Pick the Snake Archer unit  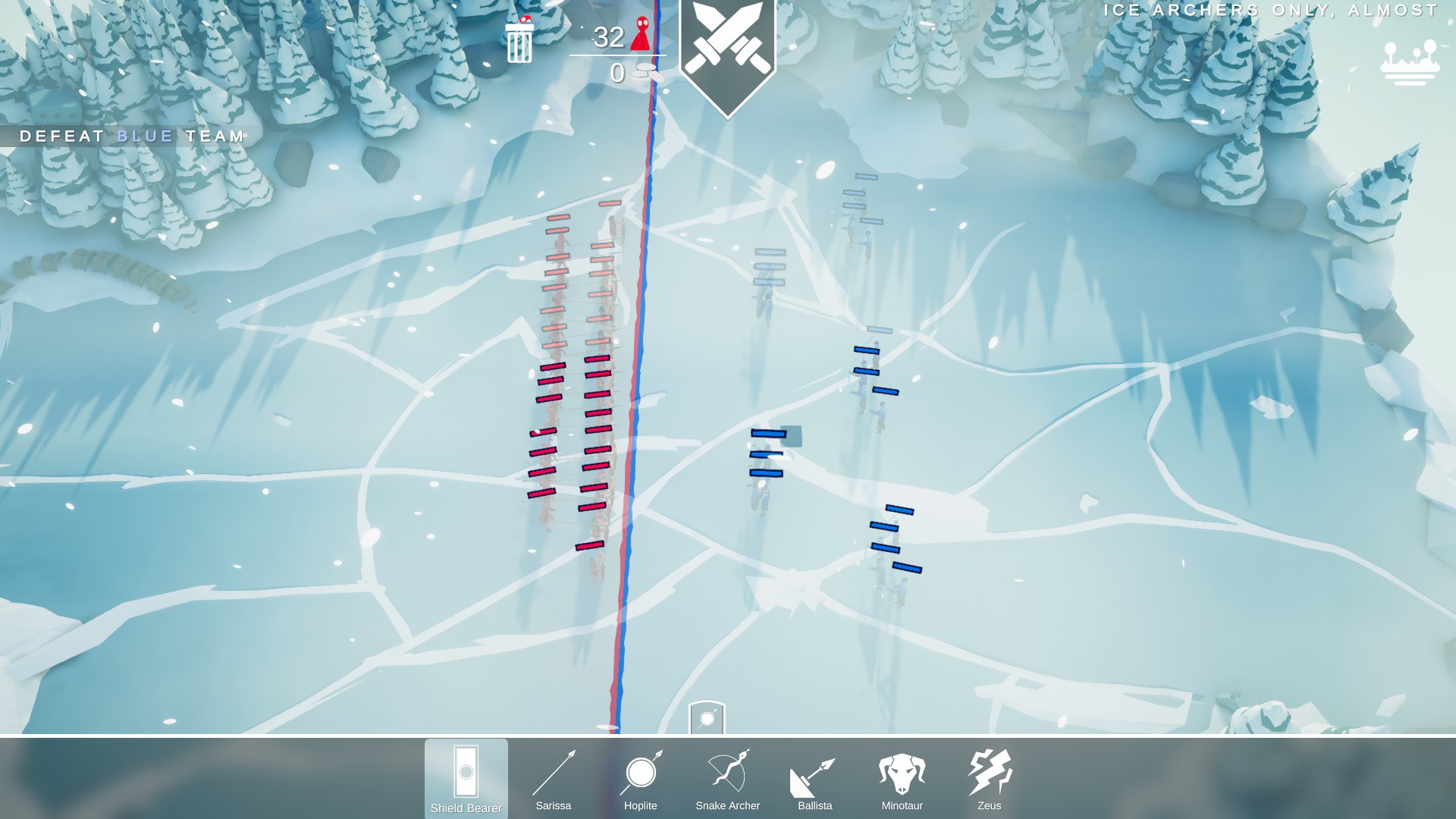point(727,779)
